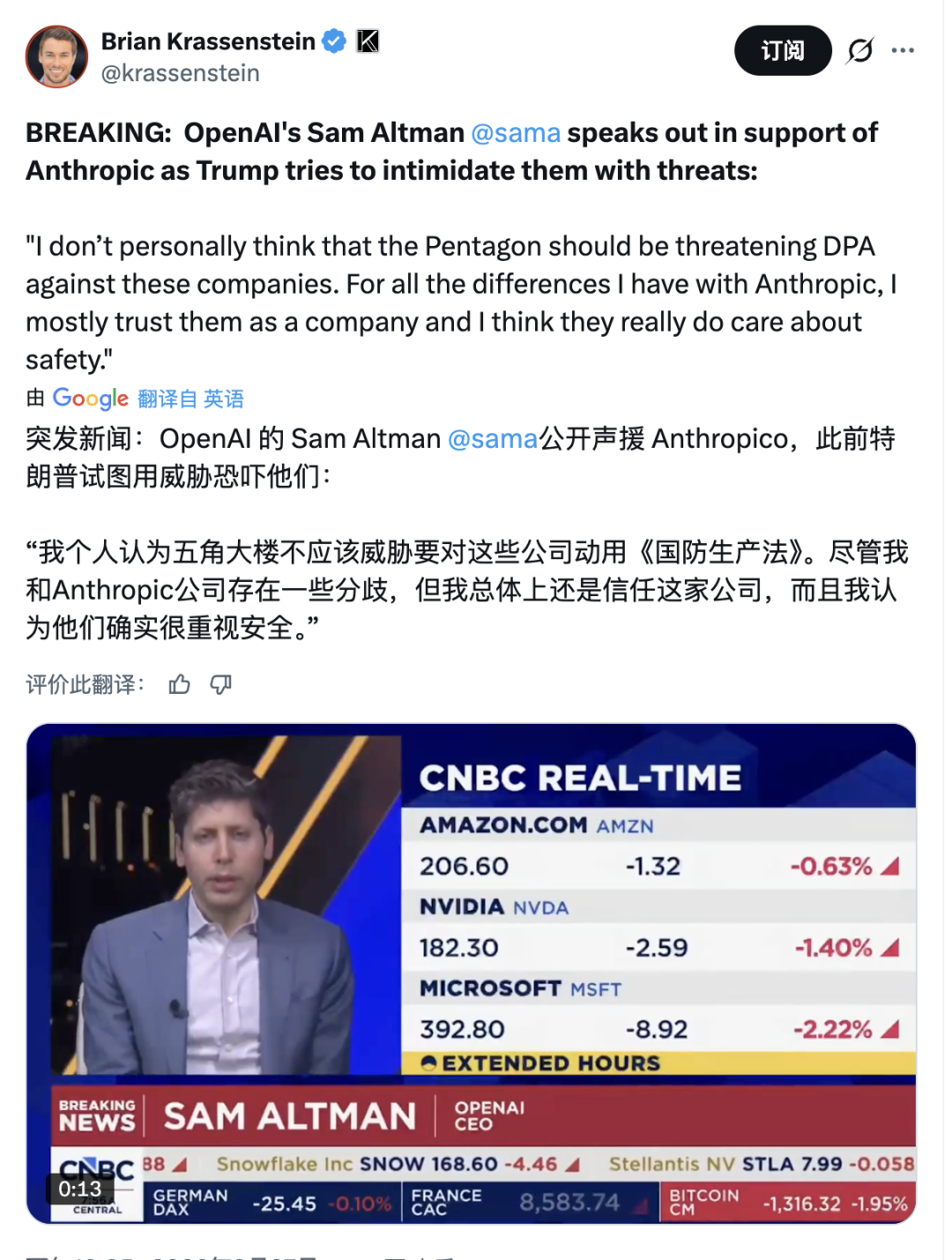Play the CNBC Sam Altman video

(x=471, y=972)
